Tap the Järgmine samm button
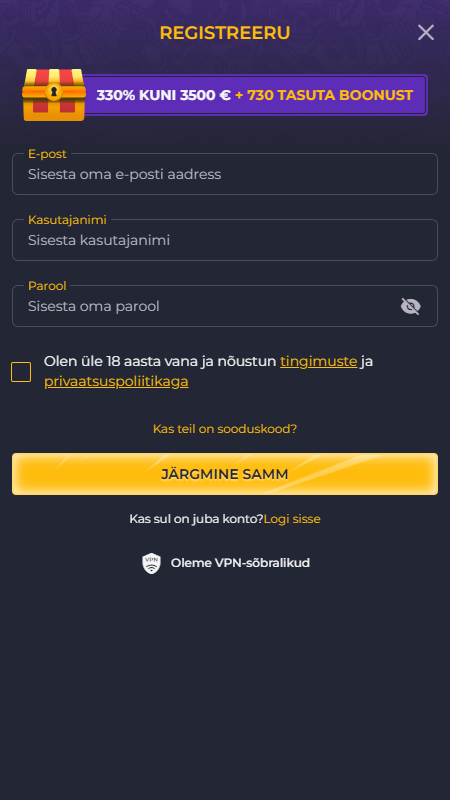The image size is (450, 800). (225, 474)
